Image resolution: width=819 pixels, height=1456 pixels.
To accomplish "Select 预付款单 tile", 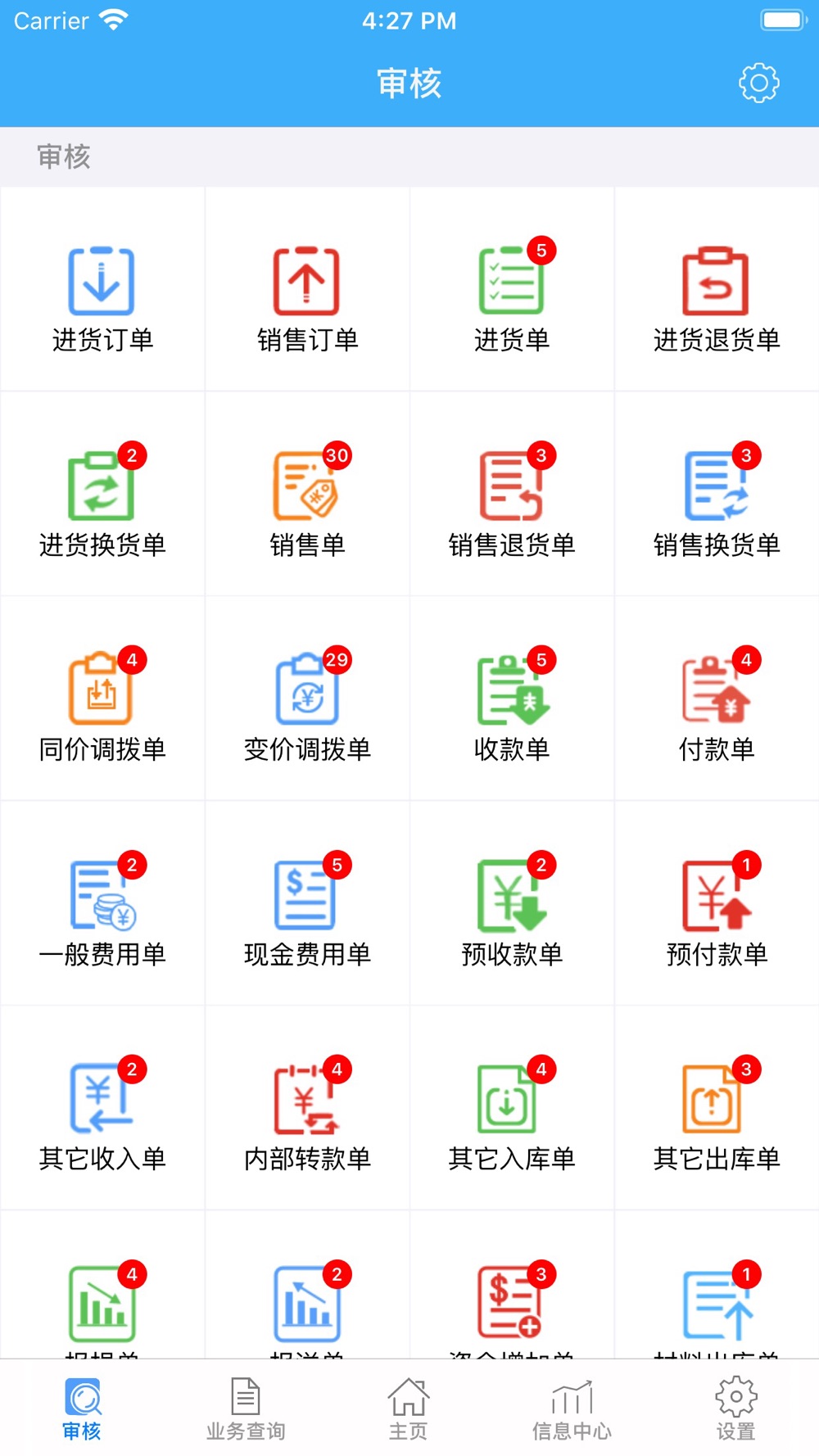I will (717, 903).
